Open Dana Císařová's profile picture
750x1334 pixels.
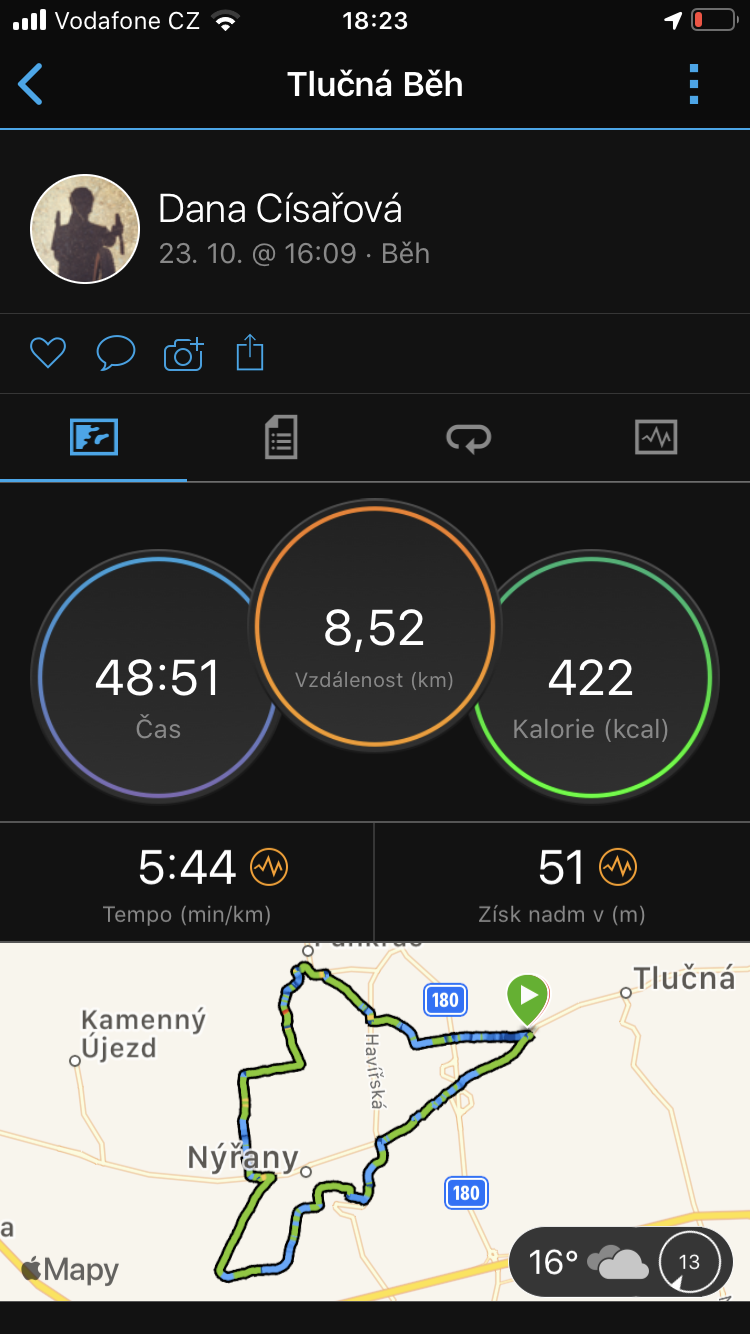tap(85, 229)
